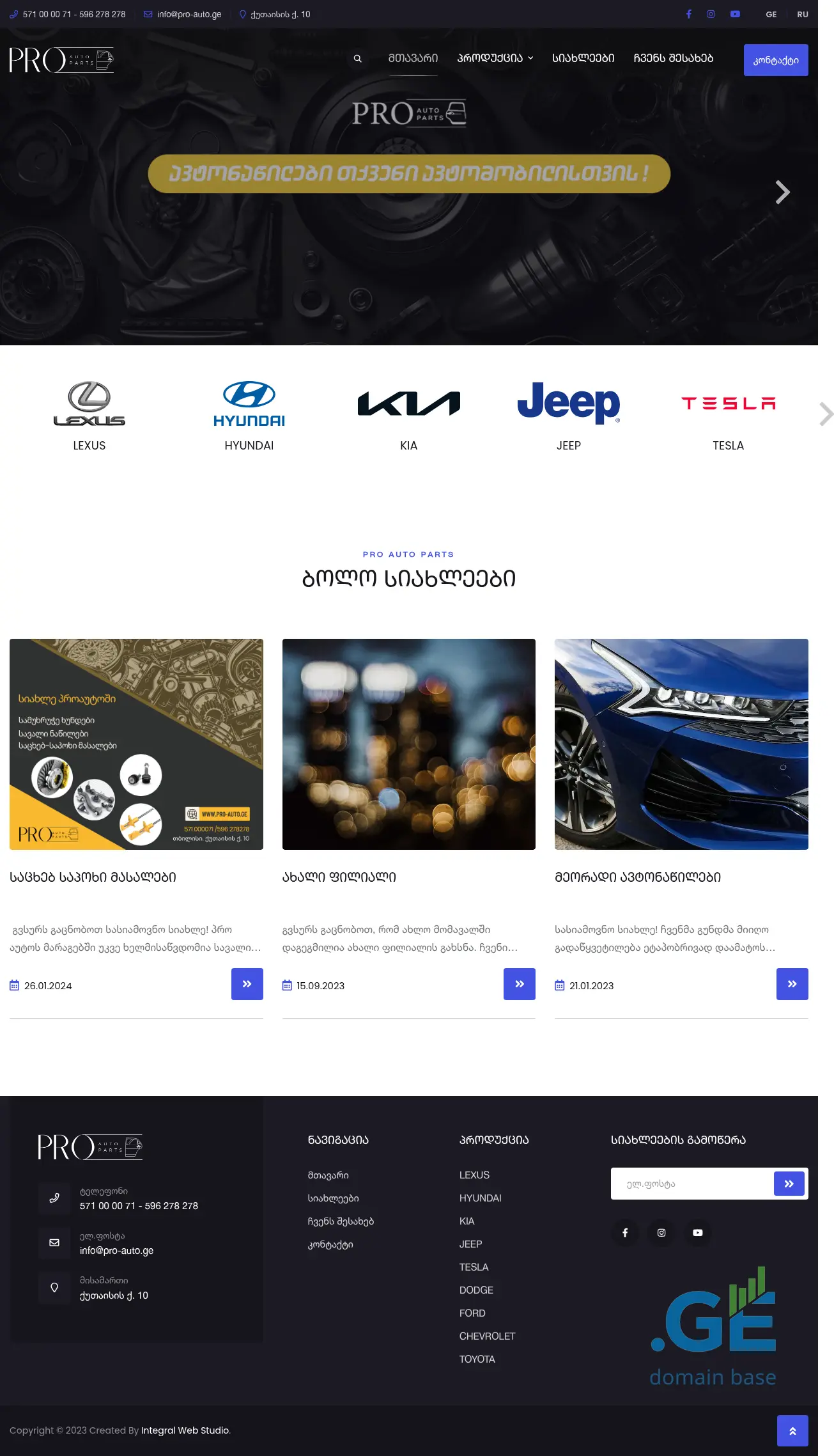Open news dated 26.01.2024 arrow button
Screen dimensions: 834x1456
pos(247,984)
